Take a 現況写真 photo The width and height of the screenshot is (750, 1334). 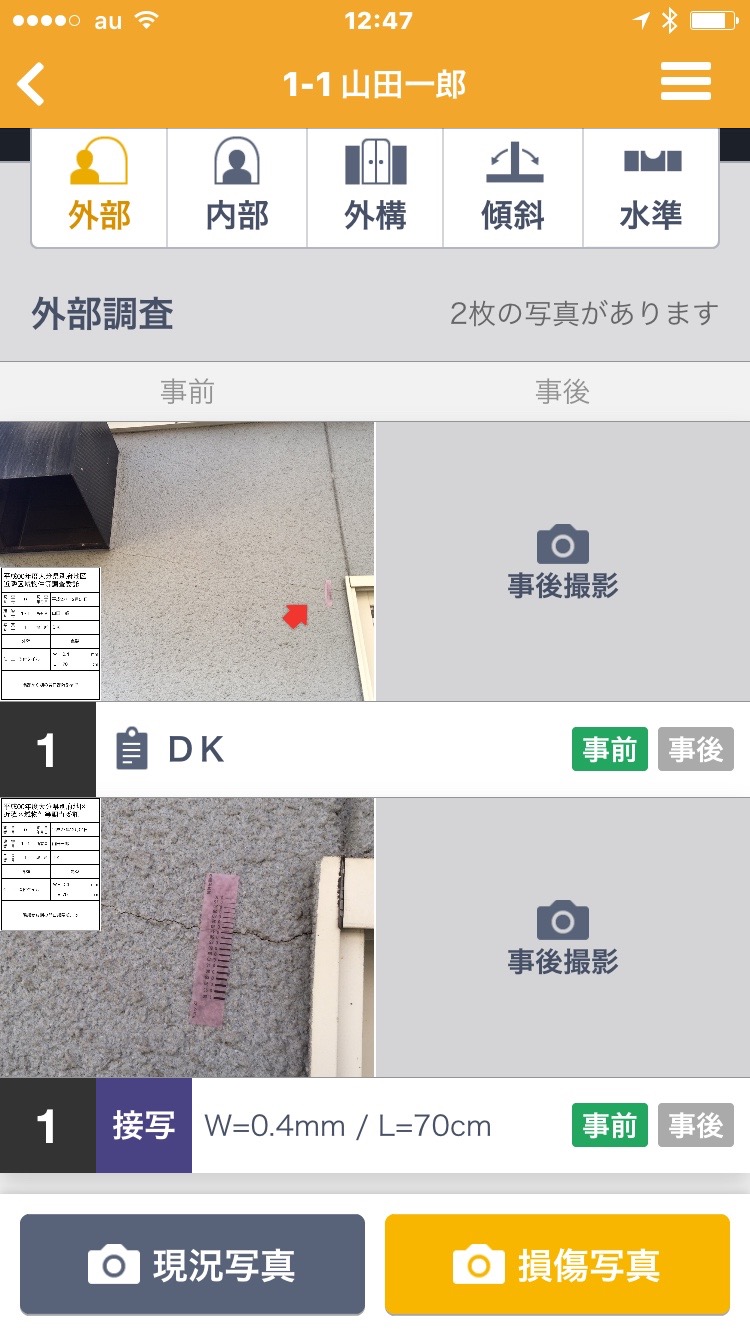click(x=192, y=1265)
